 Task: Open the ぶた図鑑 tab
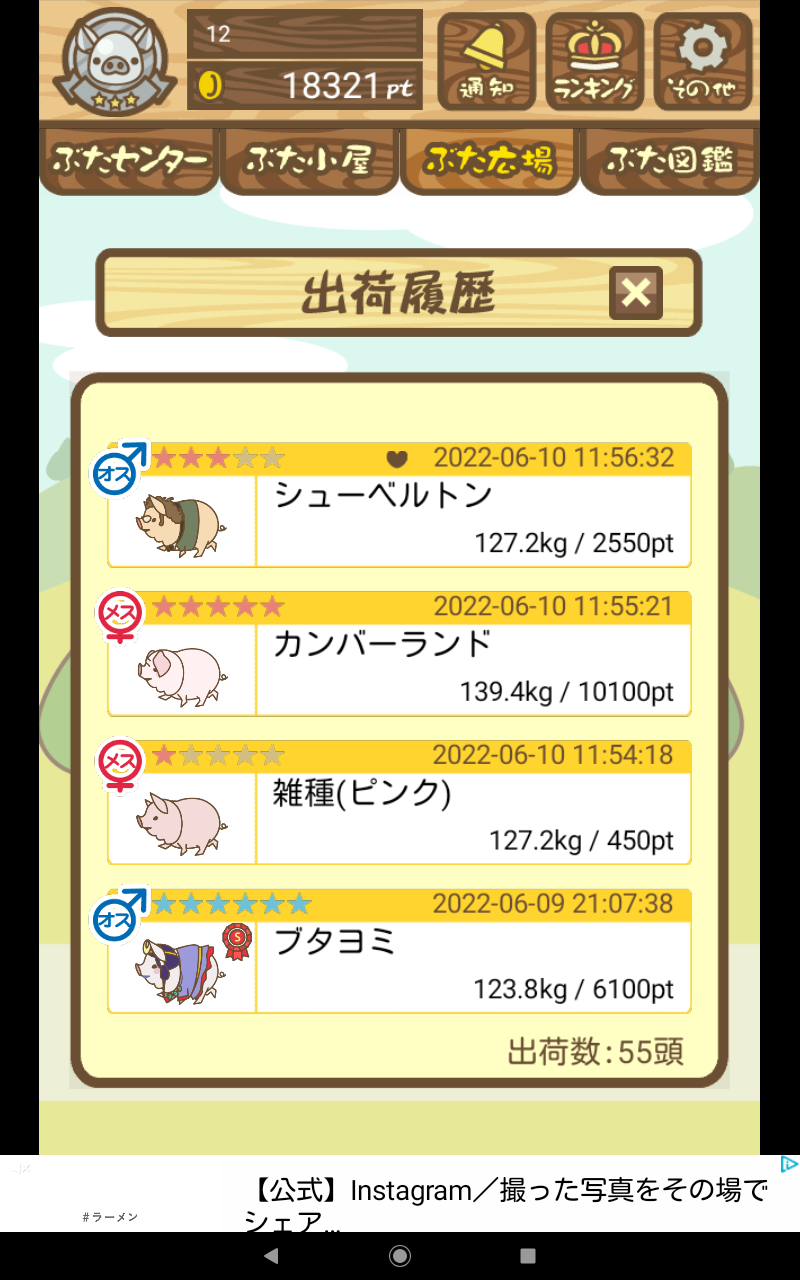[x=669, y=161]
